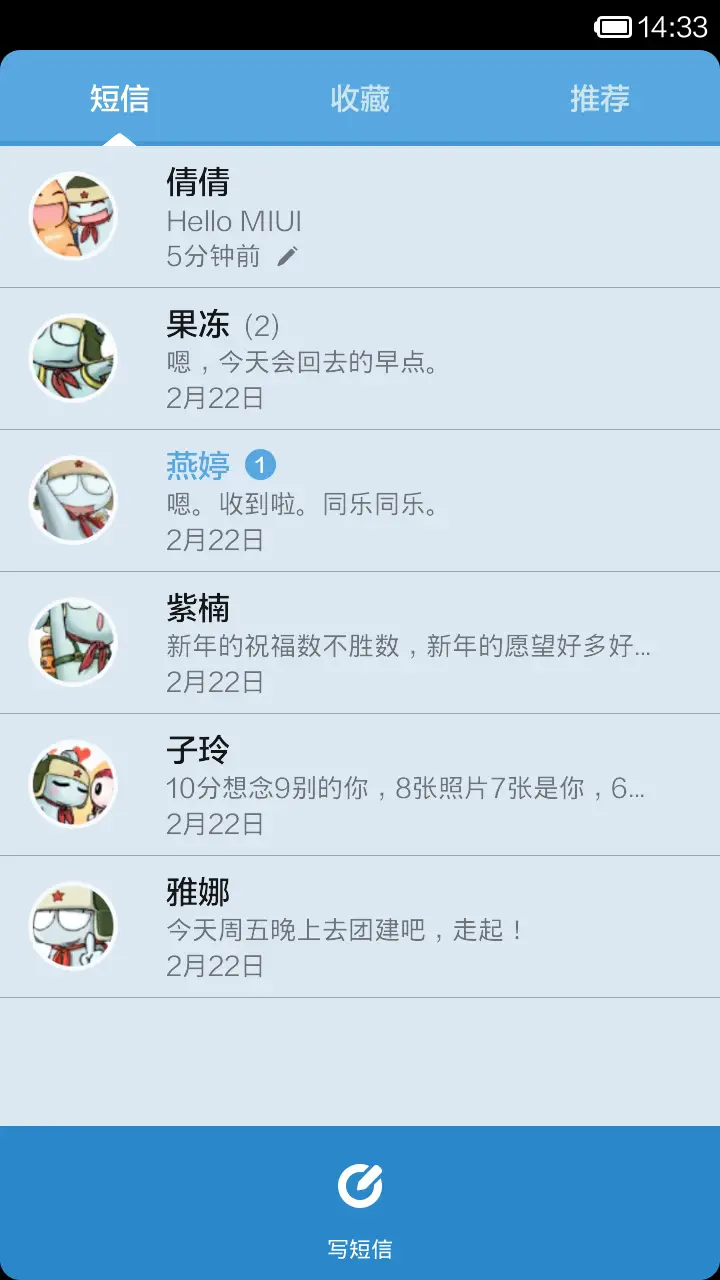This screenshot has width=720, height=1280.
Task: Open 果冻's contact avatar
Action: (74, 358)
